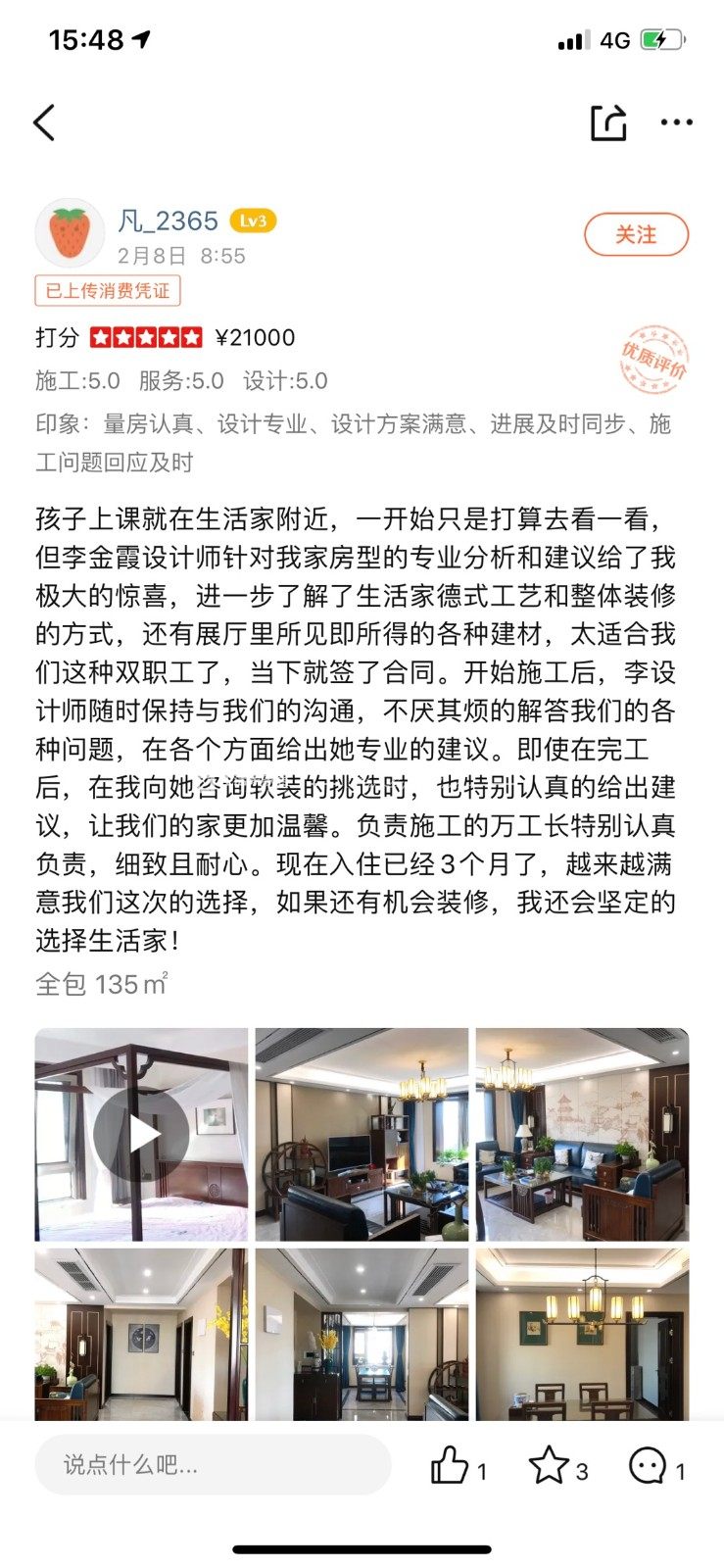724x1568 pixels.
Task: Open the blue sofa mural photo
Action: coord(582,1134)
